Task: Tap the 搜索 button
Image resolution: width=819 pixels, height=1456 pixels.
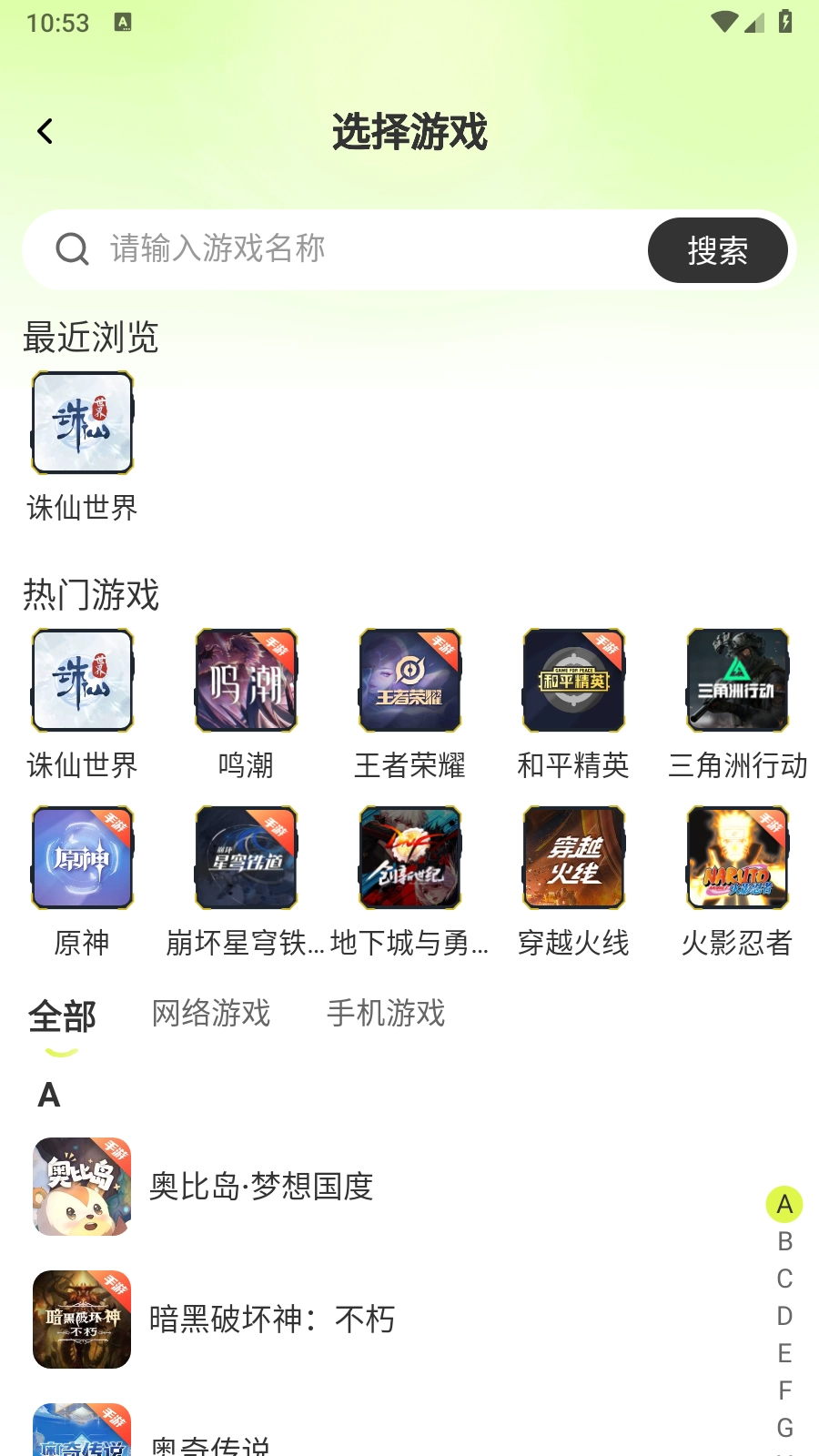Action: pyautogui.click(x=717, y=250)
